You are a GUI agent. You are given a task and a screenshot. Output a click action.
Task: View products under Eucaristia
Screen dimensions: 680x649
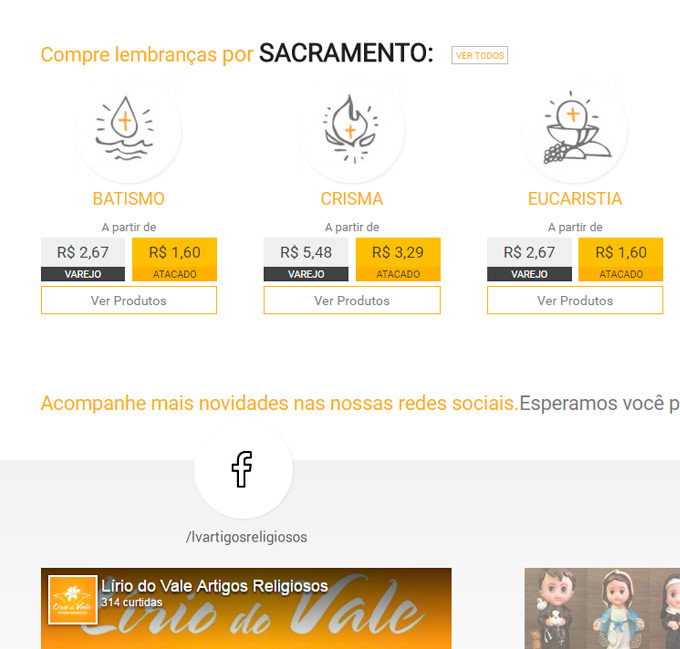point(574,300)
